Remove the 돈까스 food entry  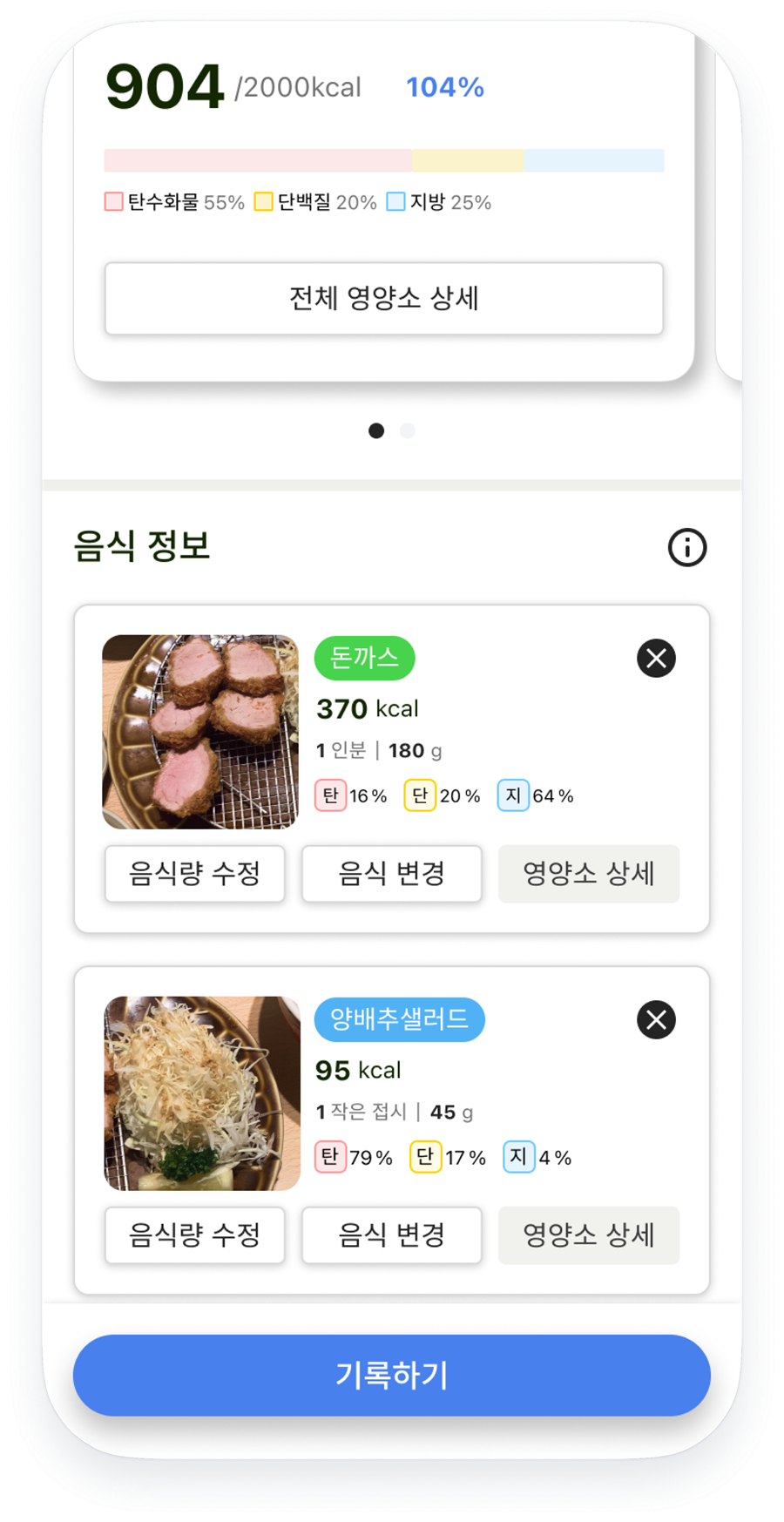coord(655,658)
